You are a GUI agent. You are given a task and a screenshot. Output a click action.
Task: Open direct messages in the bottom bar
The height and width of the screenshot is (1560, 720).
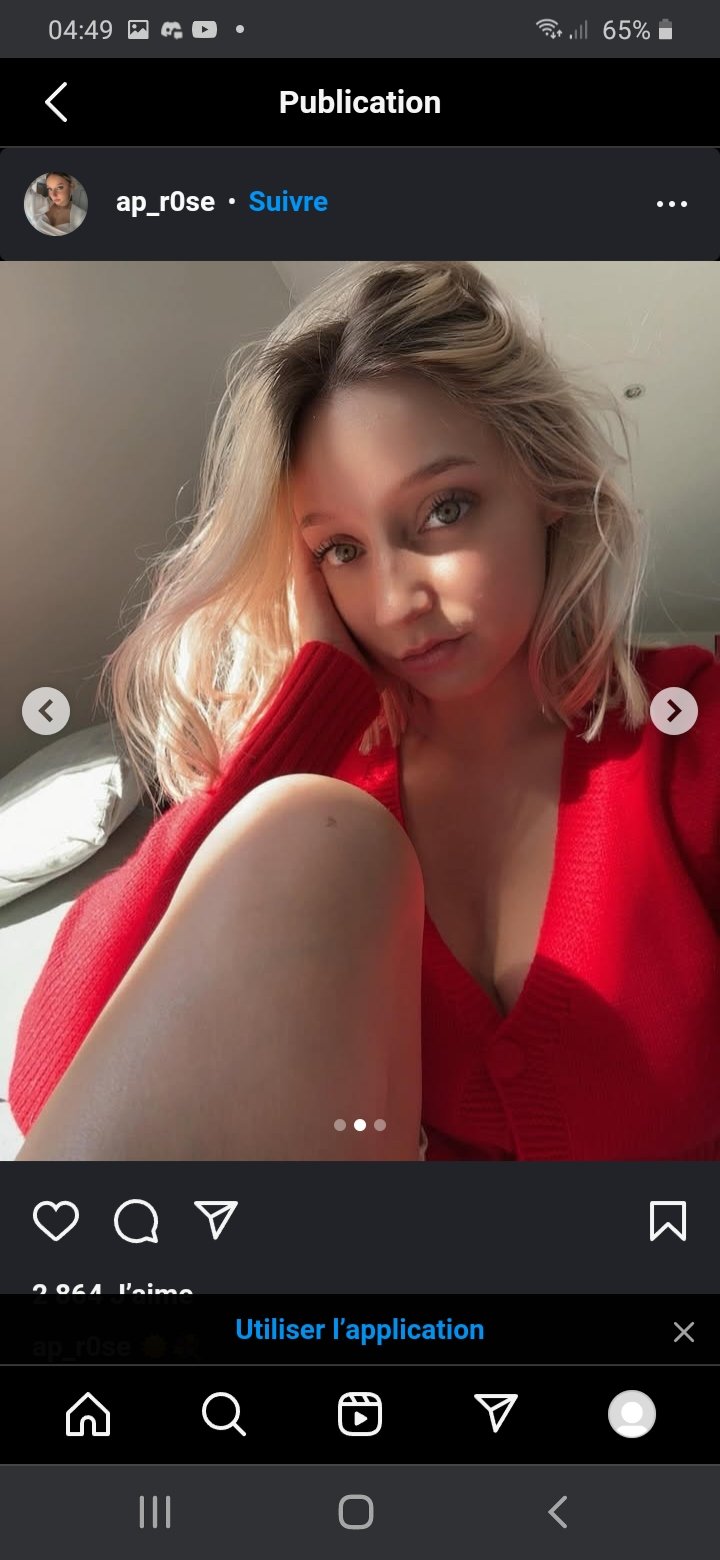(x=496, y=1414)
